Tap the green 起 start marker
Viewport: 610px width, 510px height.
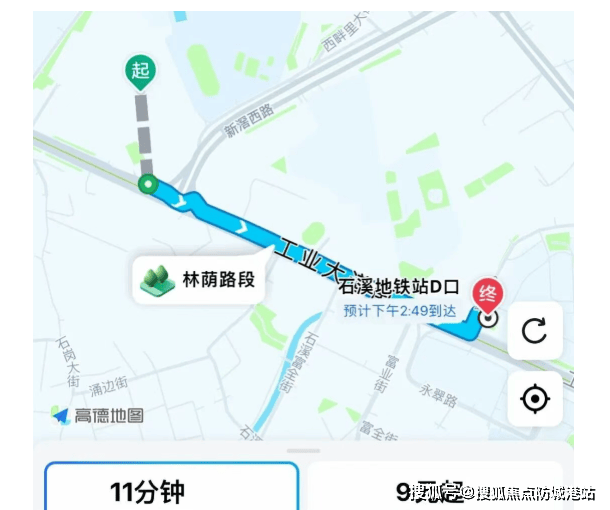pos(139,71)
